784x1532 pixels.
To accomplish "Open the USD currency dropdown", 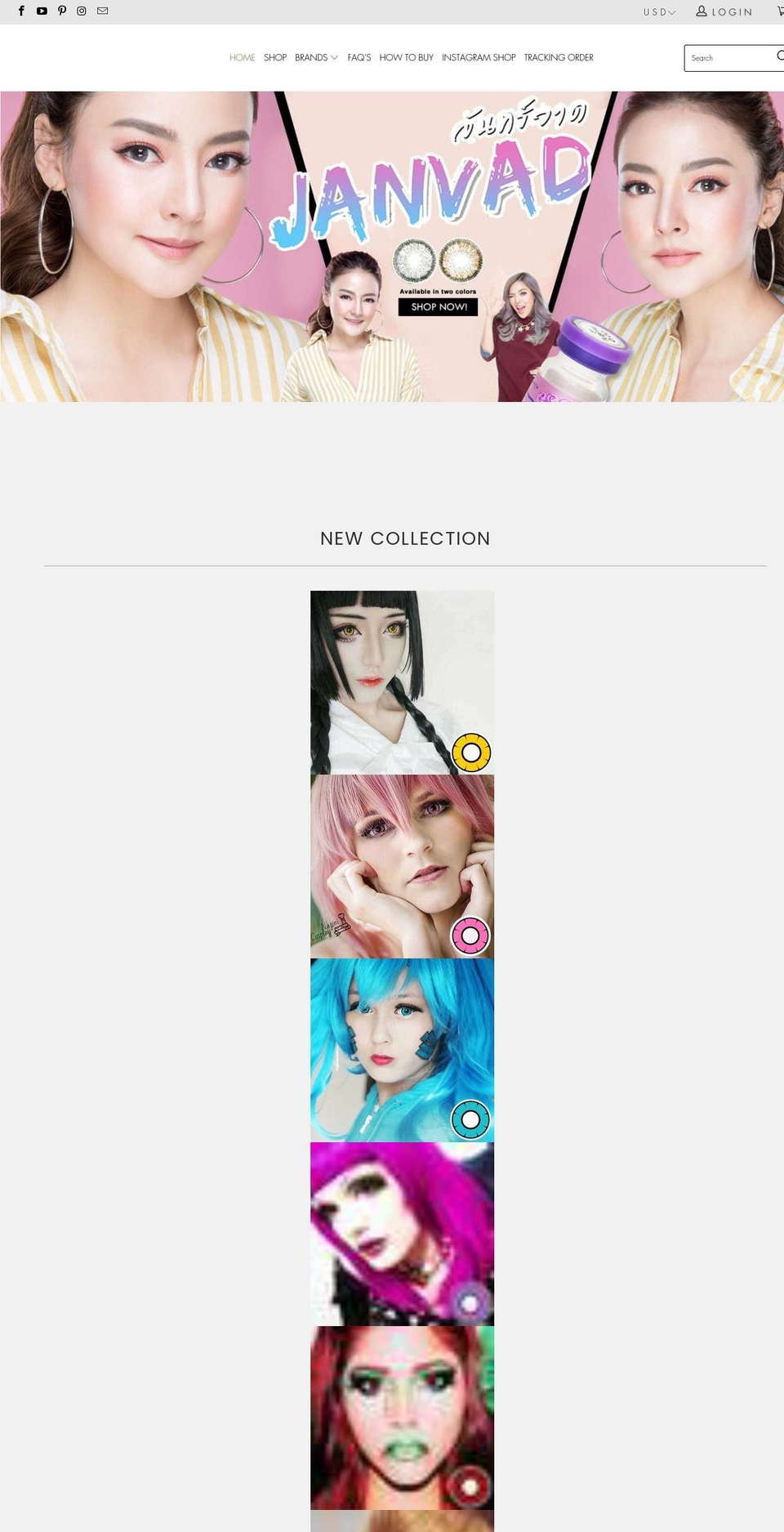I will [x=658, y=12].
